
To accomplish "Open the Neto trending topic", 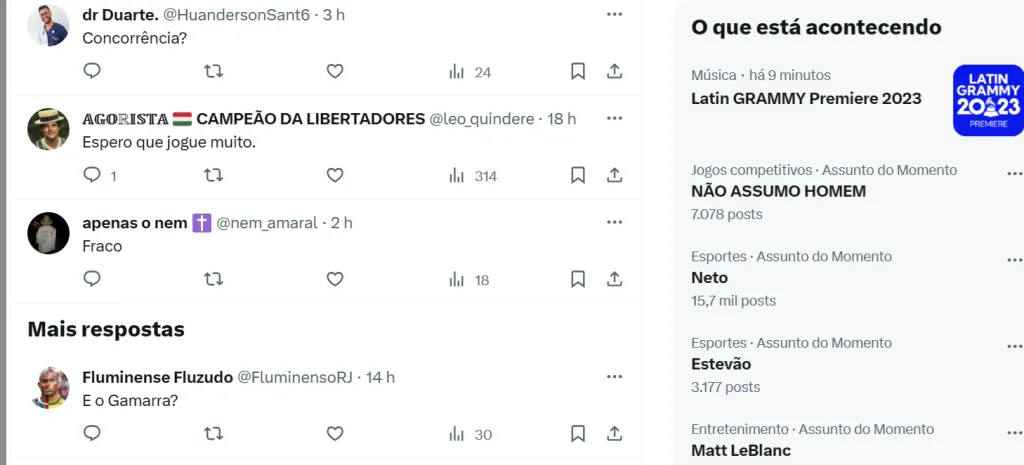I will 709,277.
